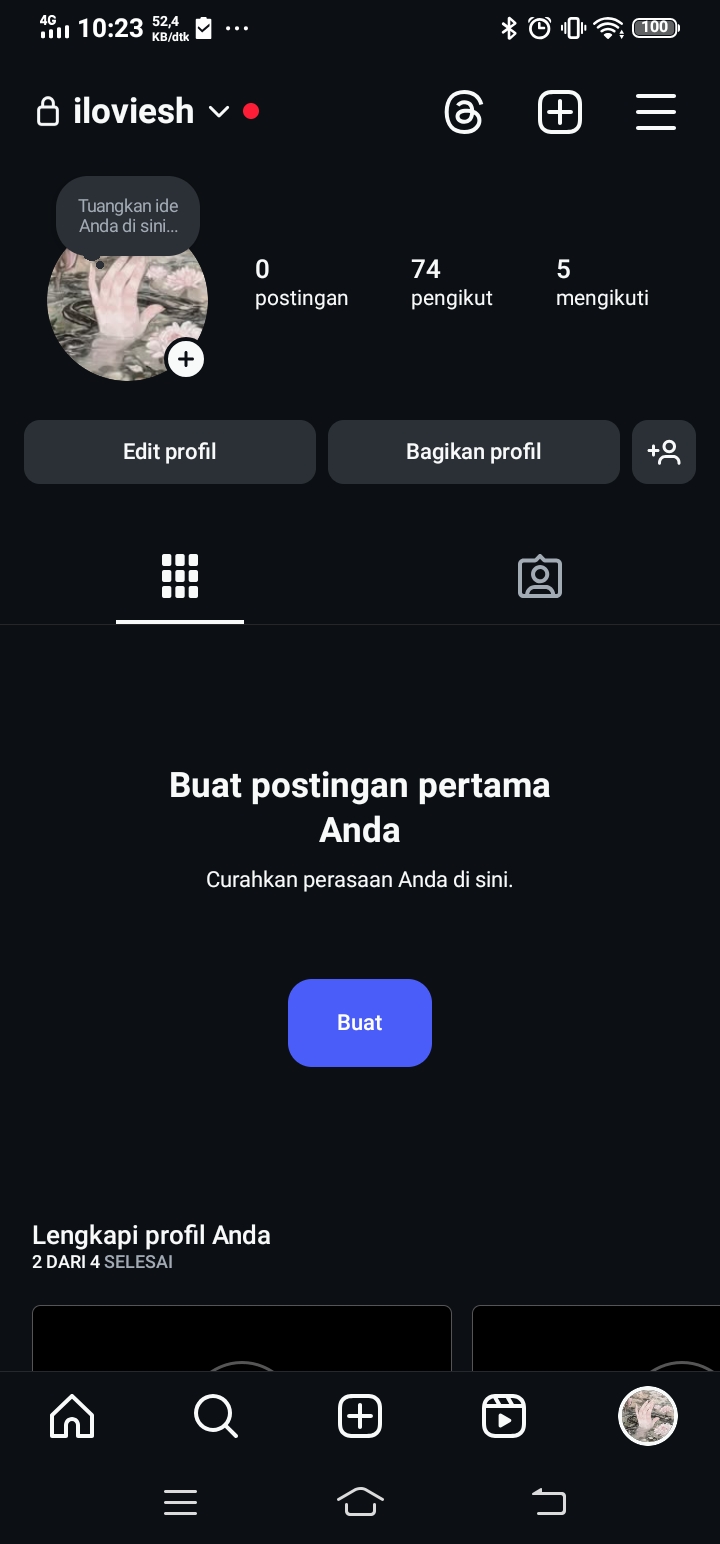Tap the system back button
Viewport: 720px width, 1544px height.
click(x=548, y=1501)
